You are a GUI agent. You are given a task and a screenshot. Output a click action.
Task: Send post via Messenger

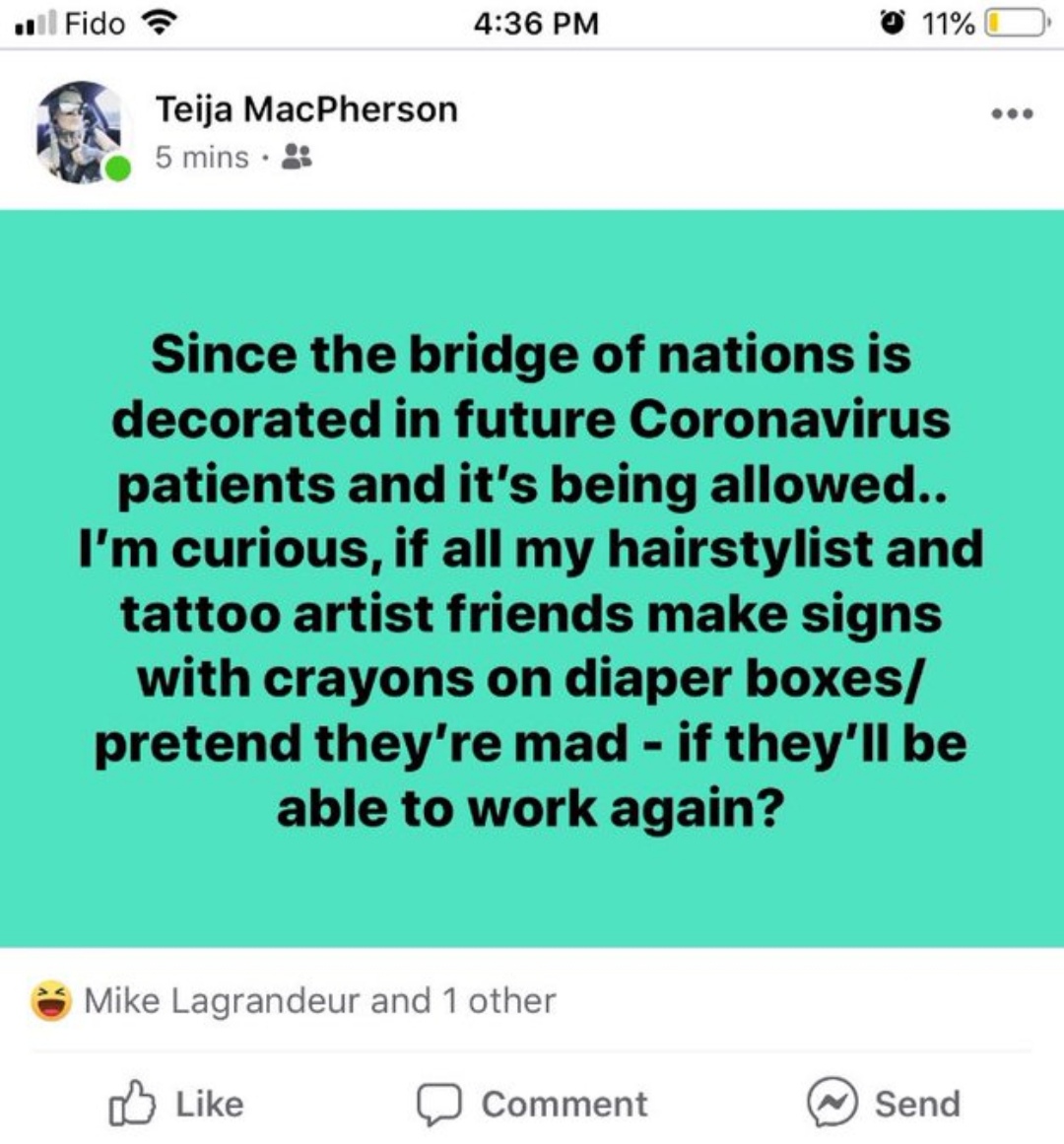(x=884, y=1103)
